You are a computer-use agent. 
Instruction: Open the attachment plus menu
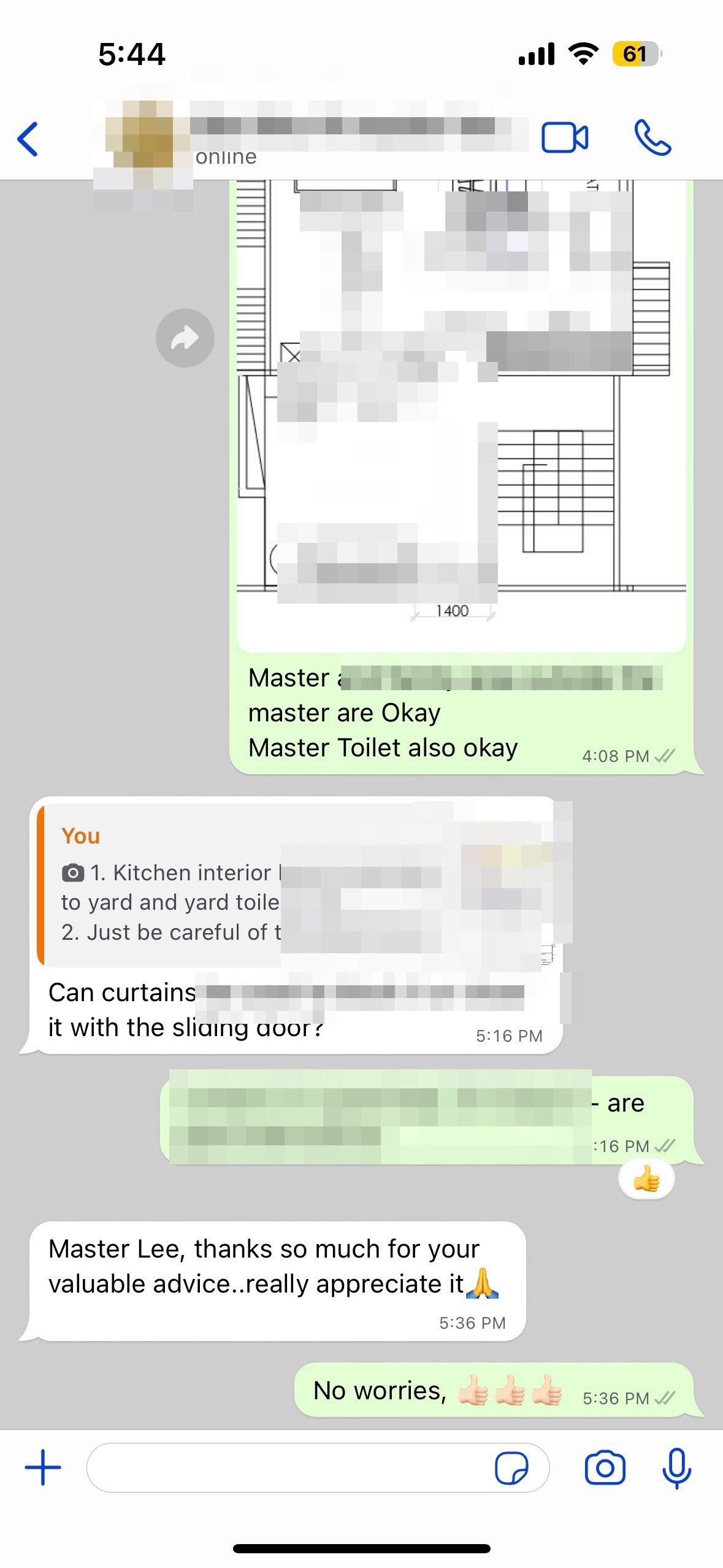click(x=43, y=1467)
